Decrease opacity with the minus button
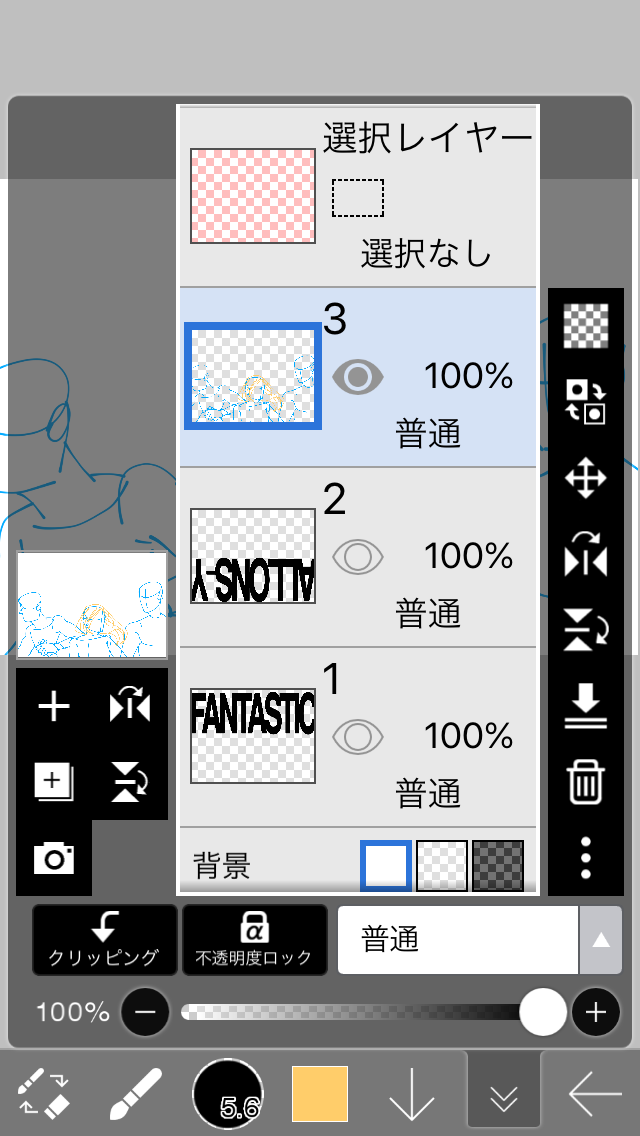 [145, 1012]
